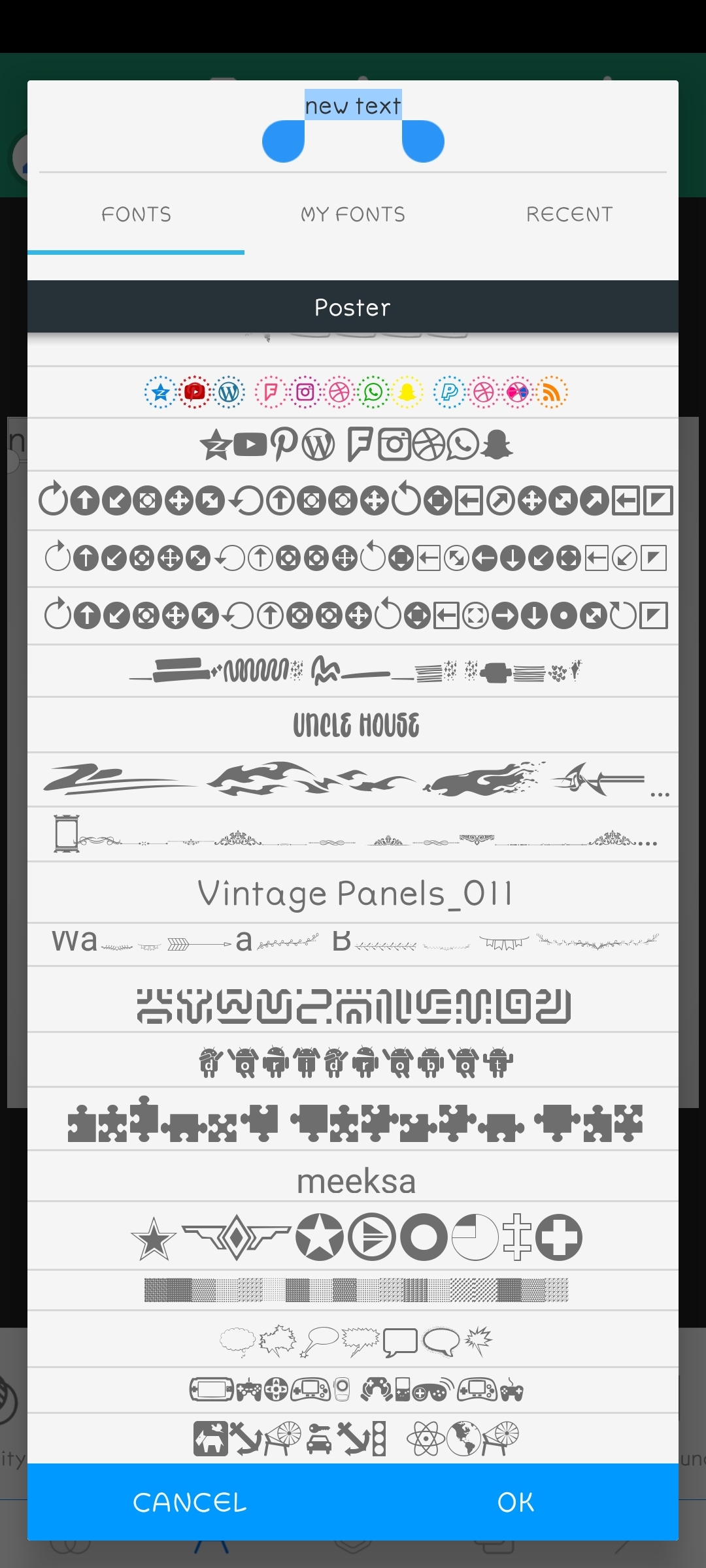Image resolution: width=706 pixels, height=1568 pixels.
Task: Tap the Poster category header
Action: click(x=352, y=307)
